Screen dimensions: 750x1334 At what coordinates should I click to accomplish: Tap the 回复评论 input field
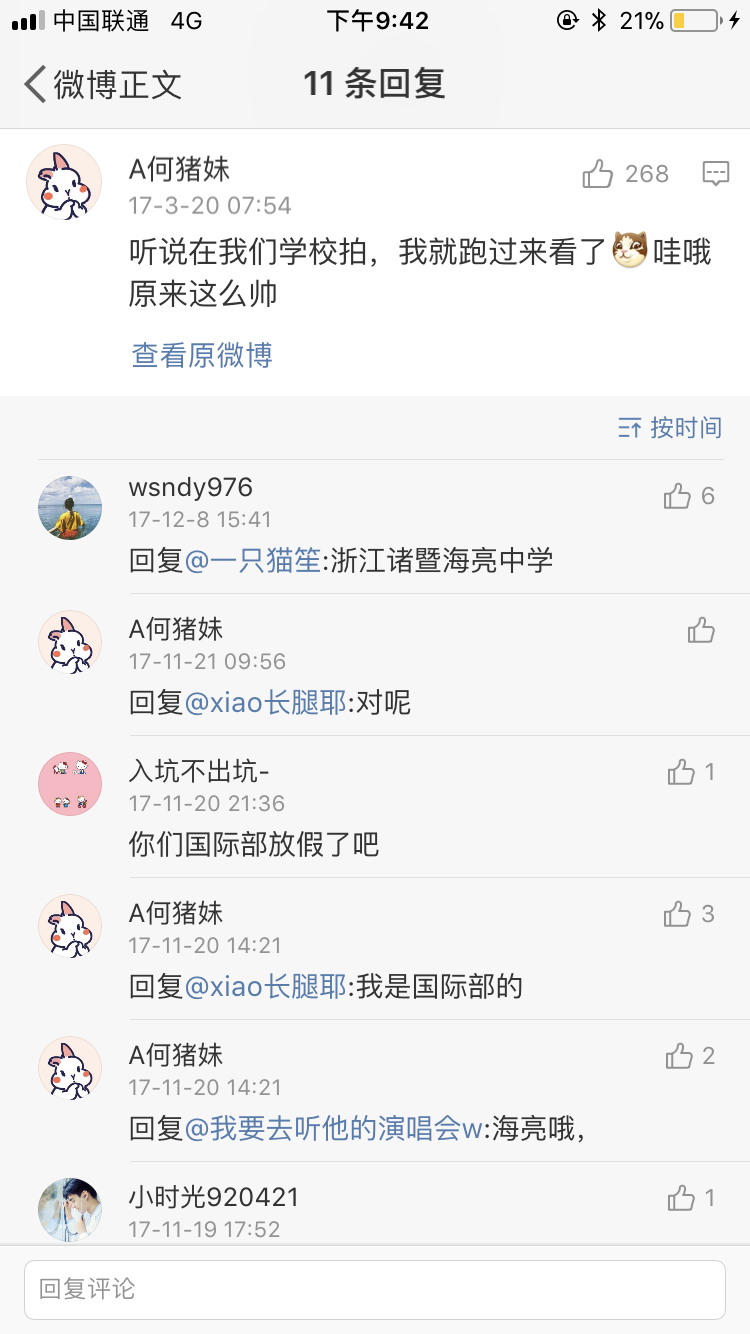click(x=374, y=1289)
